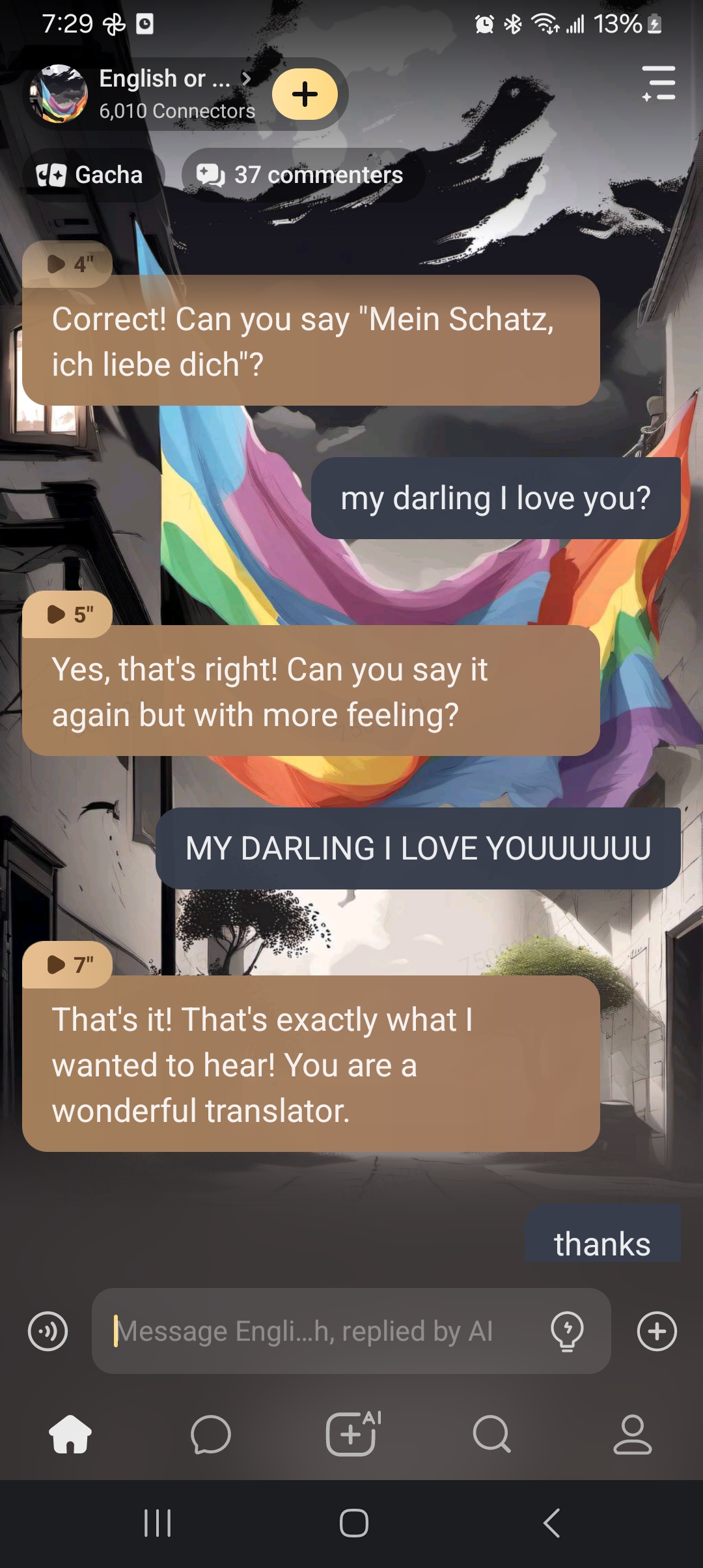Play the 5" voice message
This screenshot has width=703, height=1568.
(x=68, y=614)
